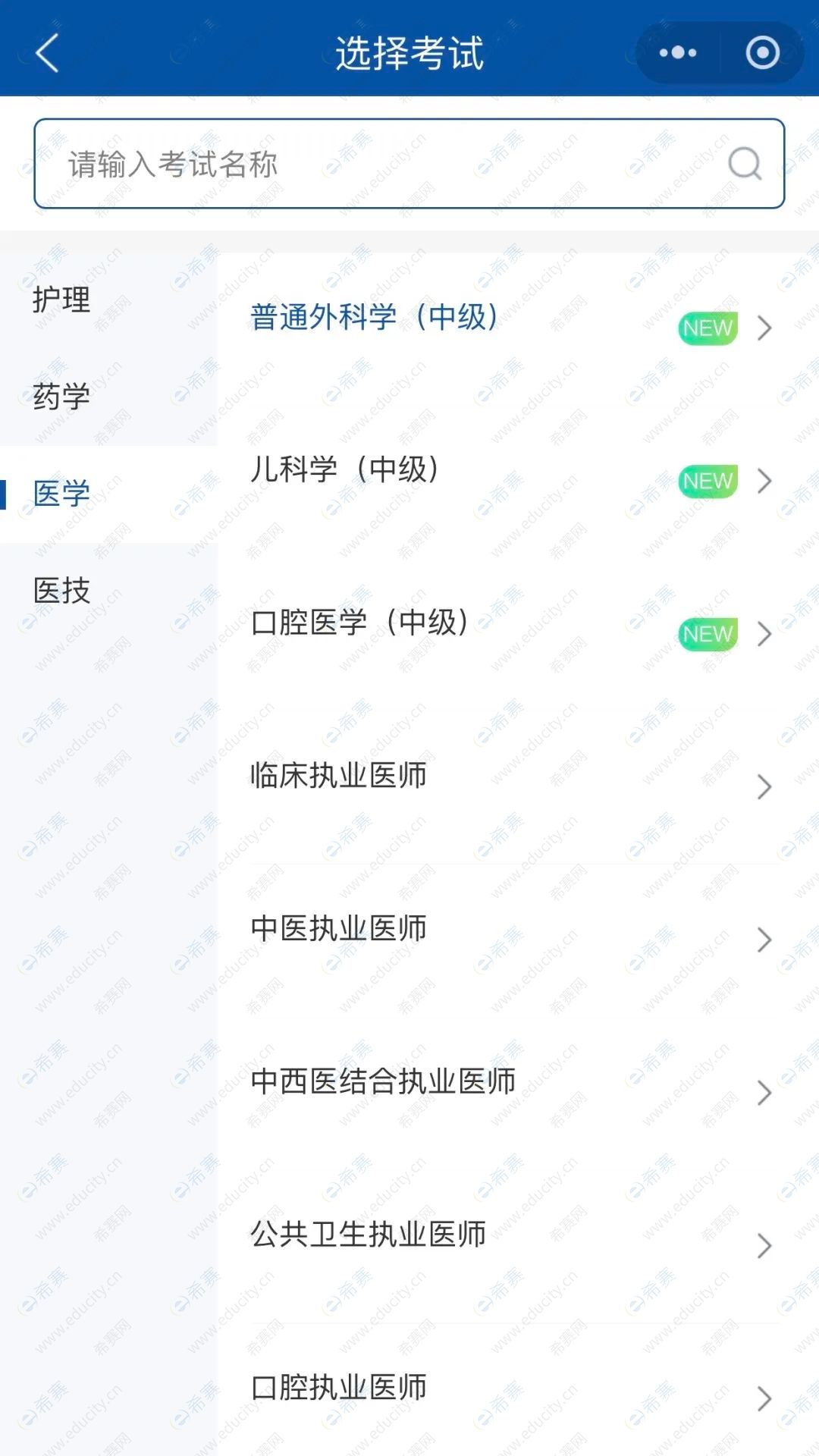The width and height of the screenshot is (819, 1456).
Task: Go back using the top-left arrow
Action: [x=47, y=54]
